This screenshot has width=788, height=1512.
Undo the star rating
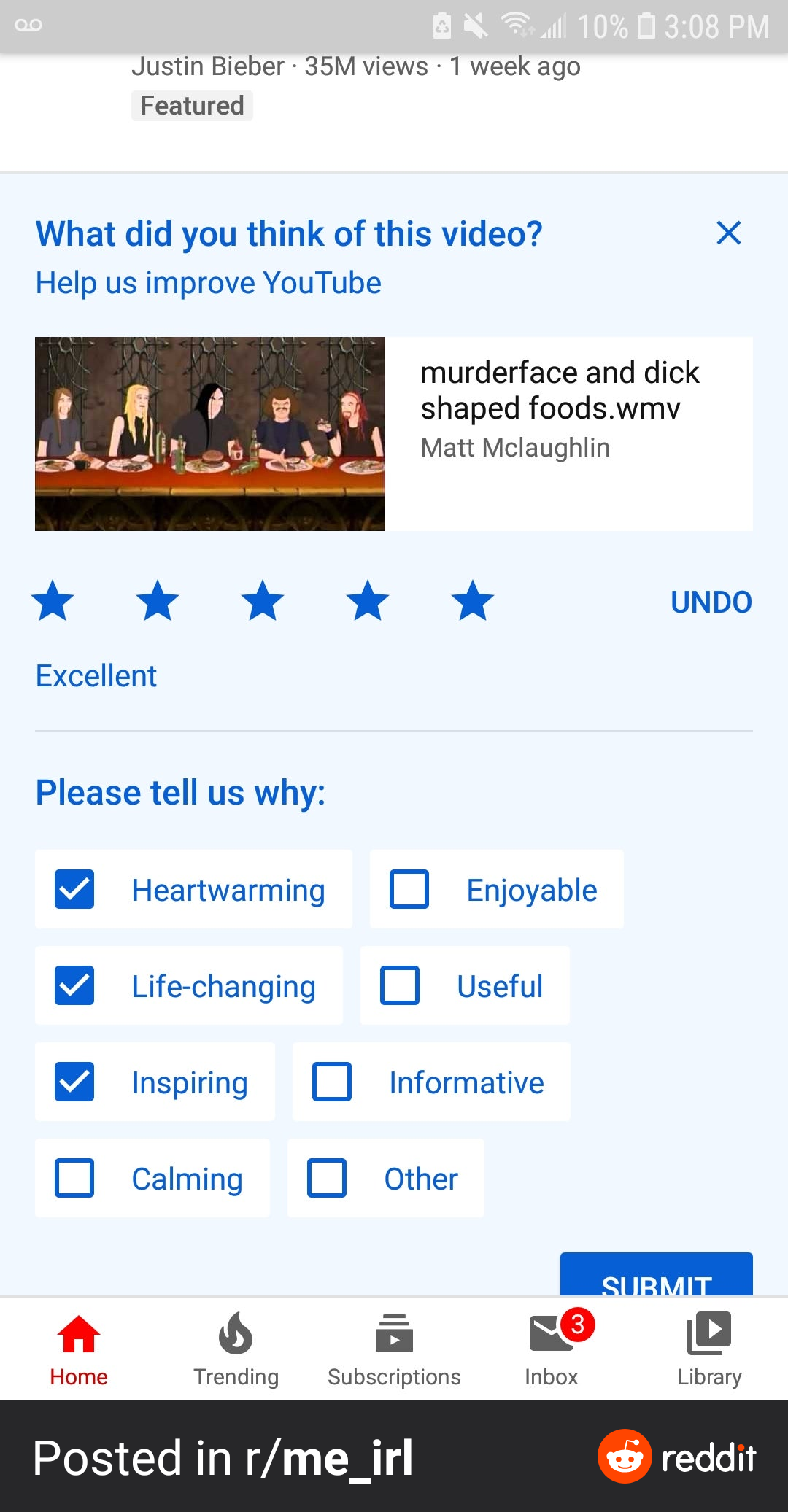pyautogui.click(x=711, y=602)
